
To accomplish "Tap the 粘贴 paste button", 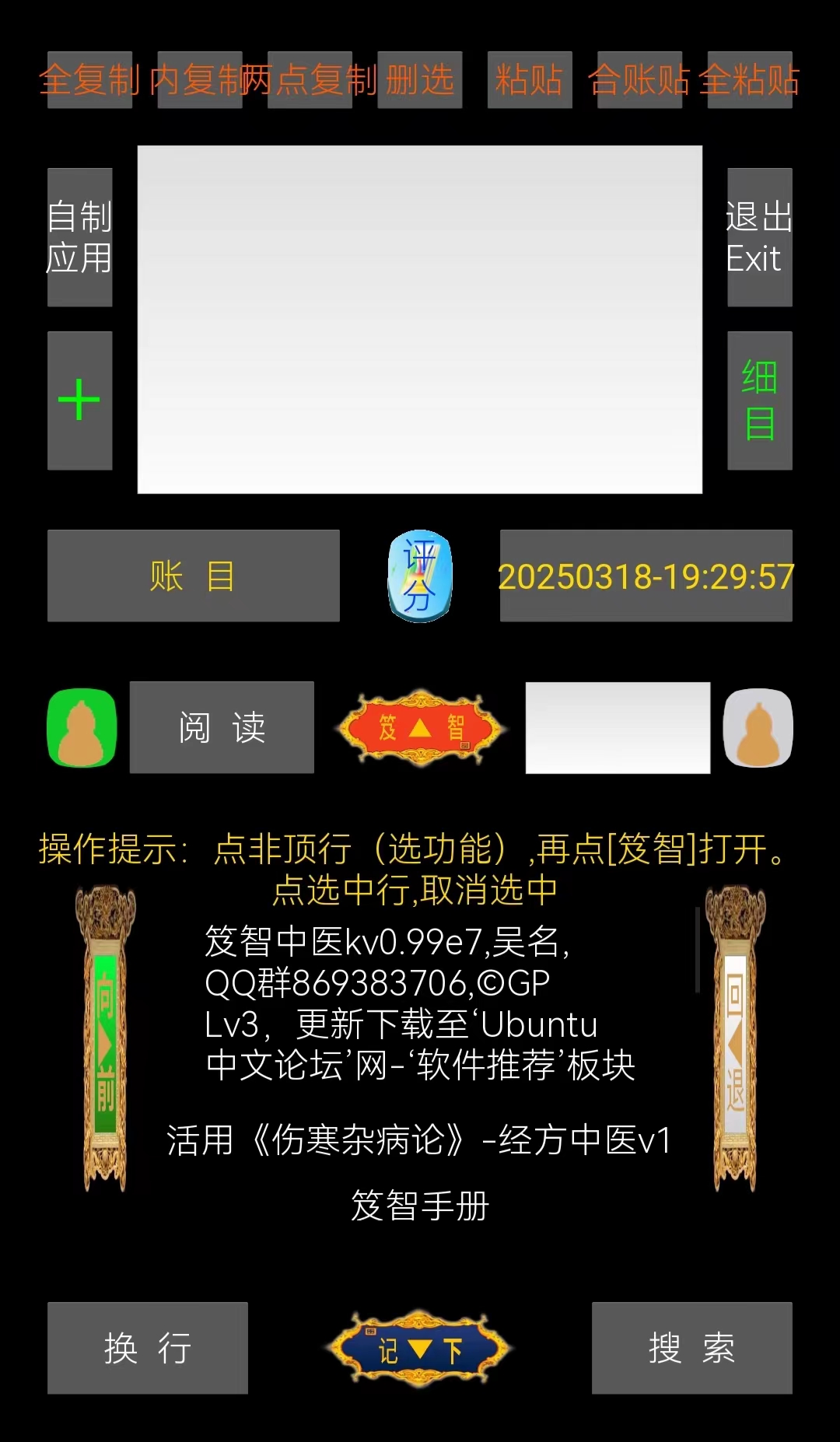I will click(530, 80).
